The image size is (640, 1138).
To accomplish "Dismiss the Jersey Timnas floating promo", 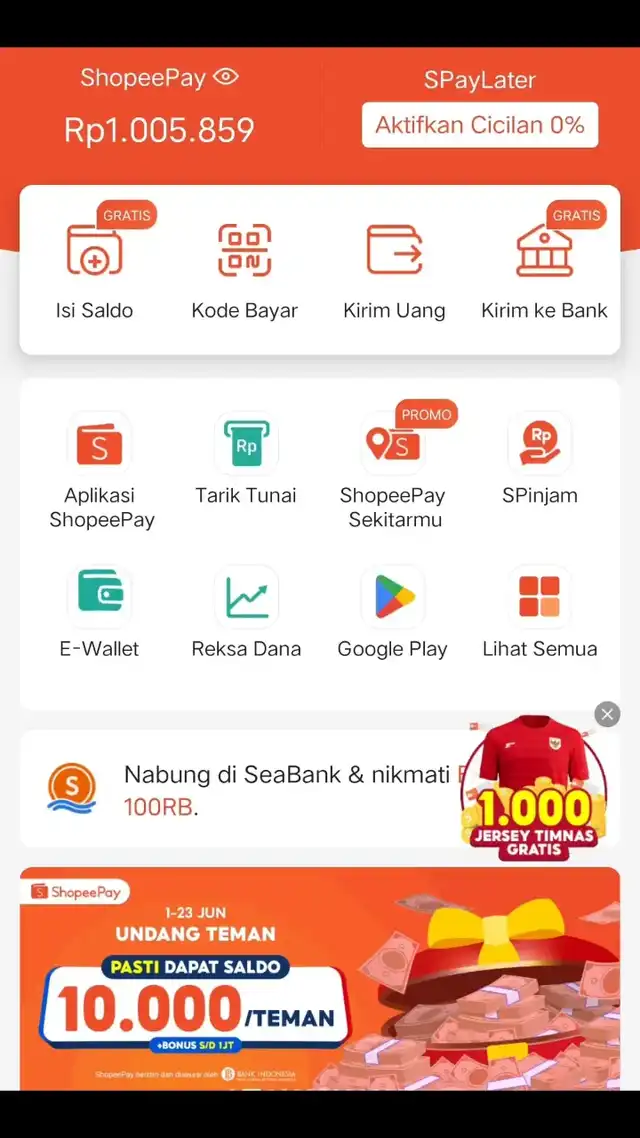I will [607, 714].
